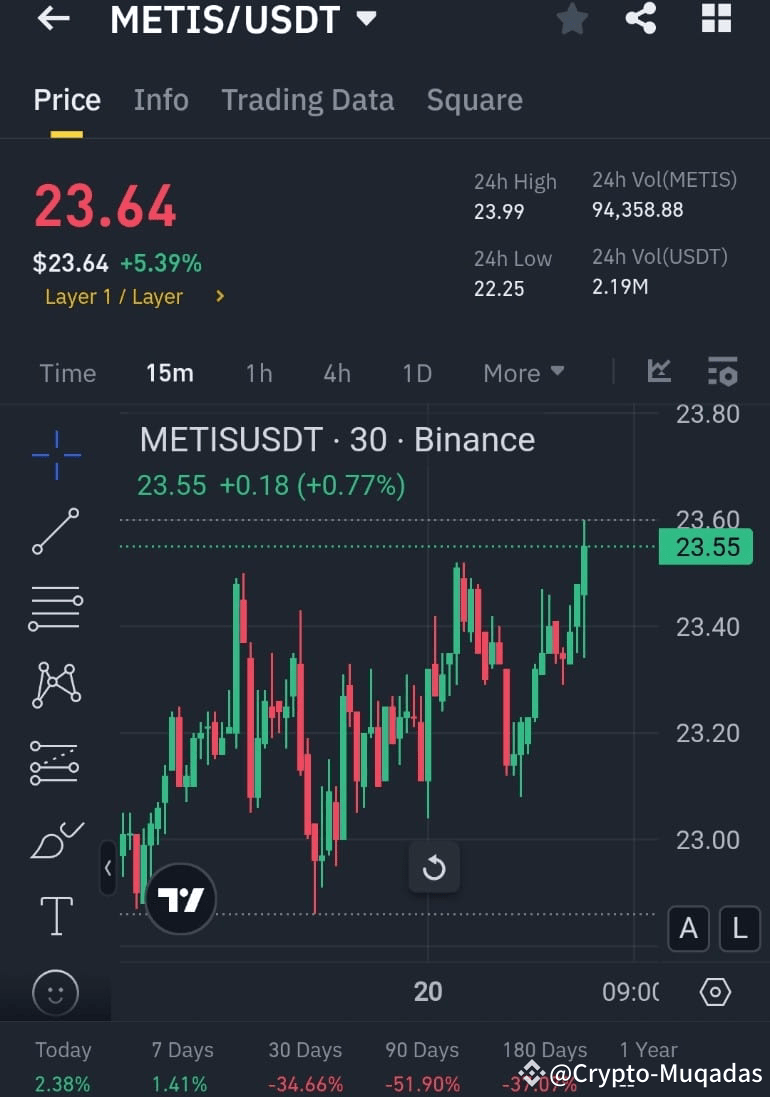Switch to the Trading Data tab

[x=307, y=99]
